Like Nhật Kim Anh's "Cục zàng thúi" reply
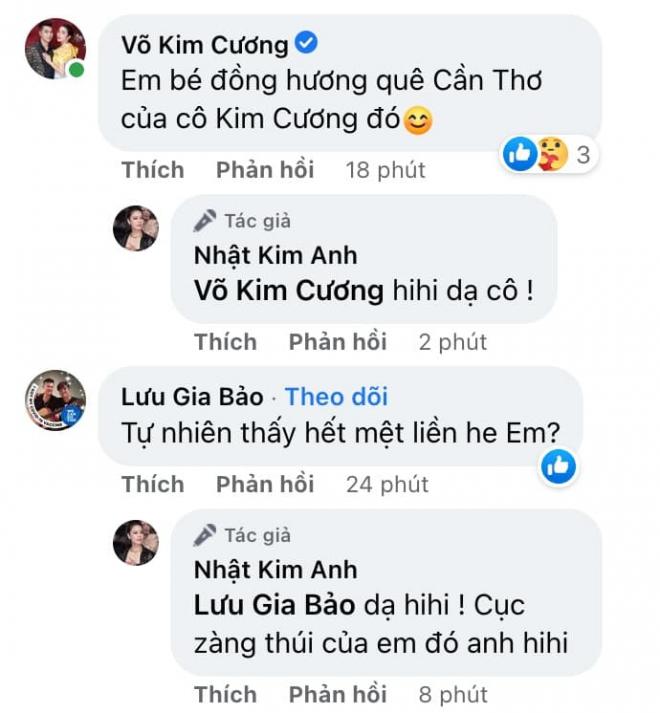The width and height of the screenshot is (660, 713). (226, 694)
